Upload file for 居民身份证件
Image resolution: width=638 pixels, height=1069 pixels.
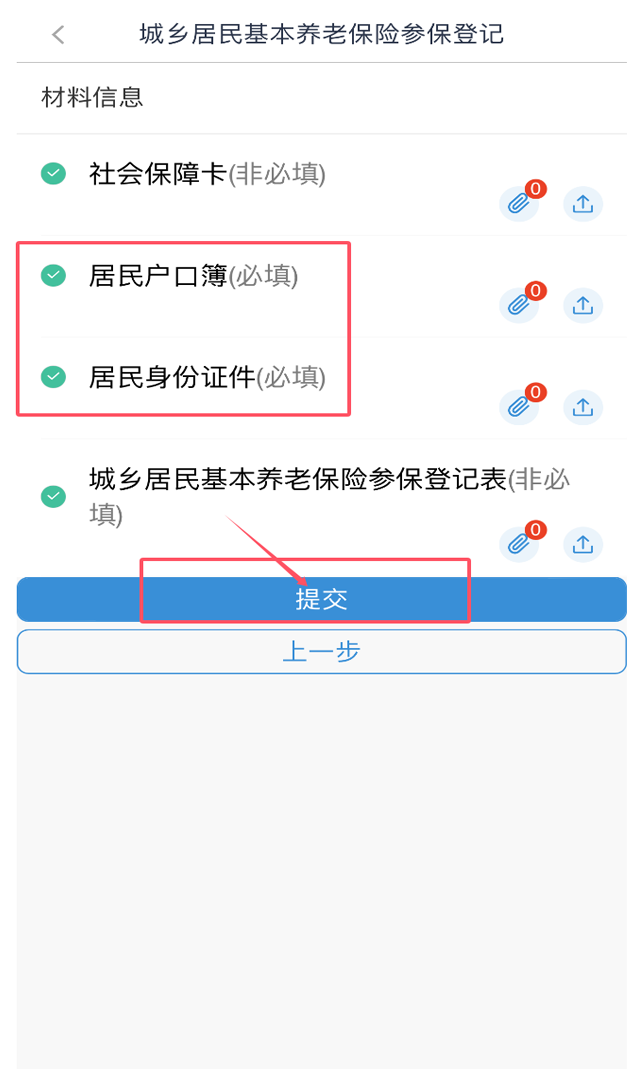(x=583, y=406)
